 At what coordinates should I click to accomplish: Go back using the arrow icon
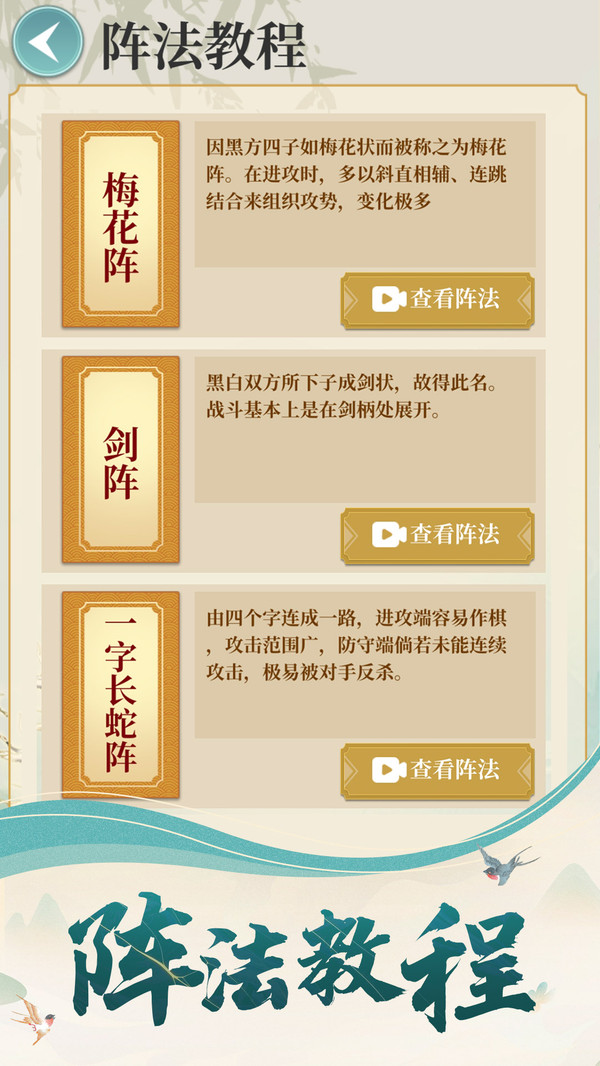pyautogui.click(x=46, y=41)
